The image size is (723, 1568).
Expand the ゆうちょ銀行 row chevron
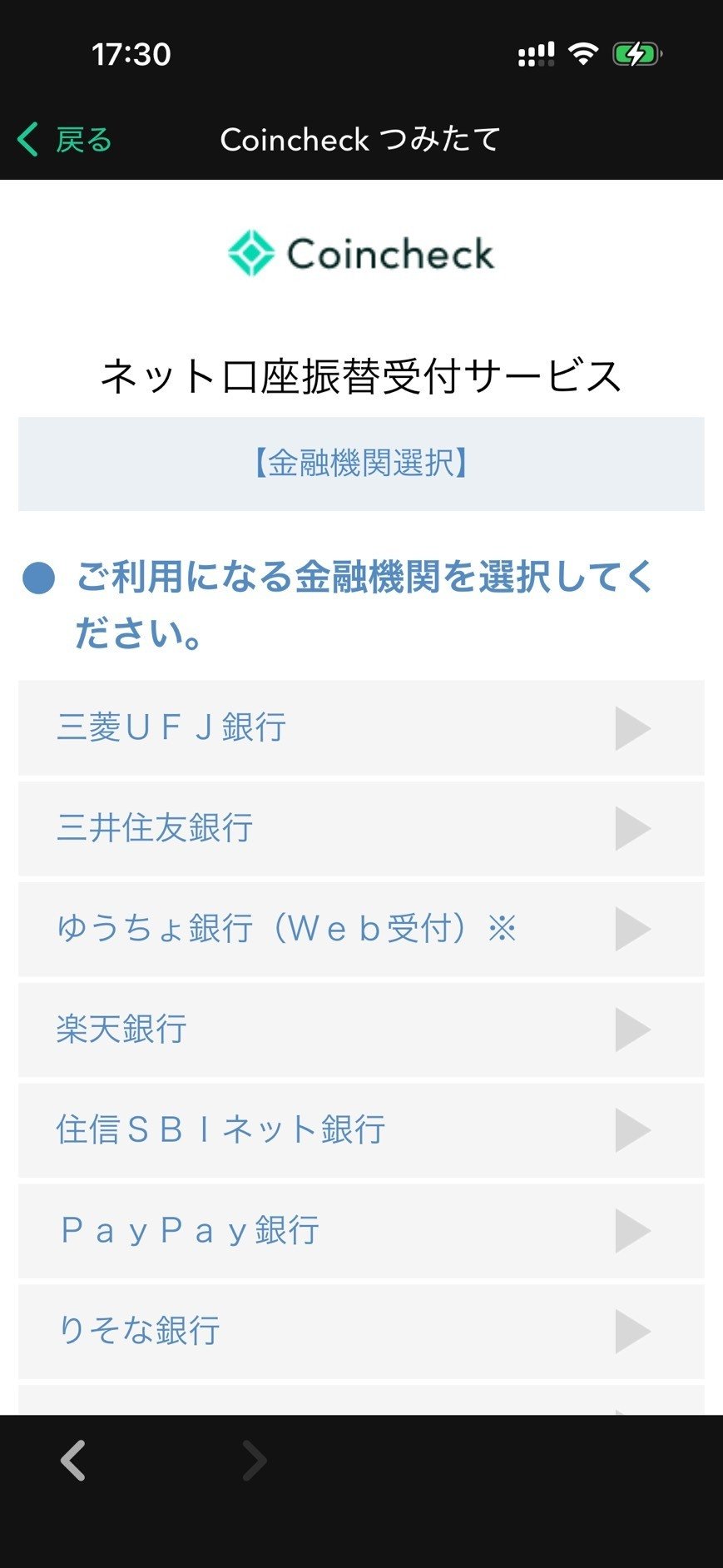click(633, 930)
